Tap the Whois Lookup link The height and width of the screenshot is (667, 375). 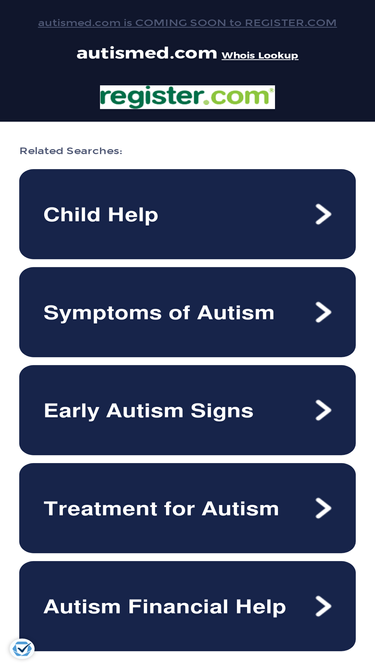[260, 55]
